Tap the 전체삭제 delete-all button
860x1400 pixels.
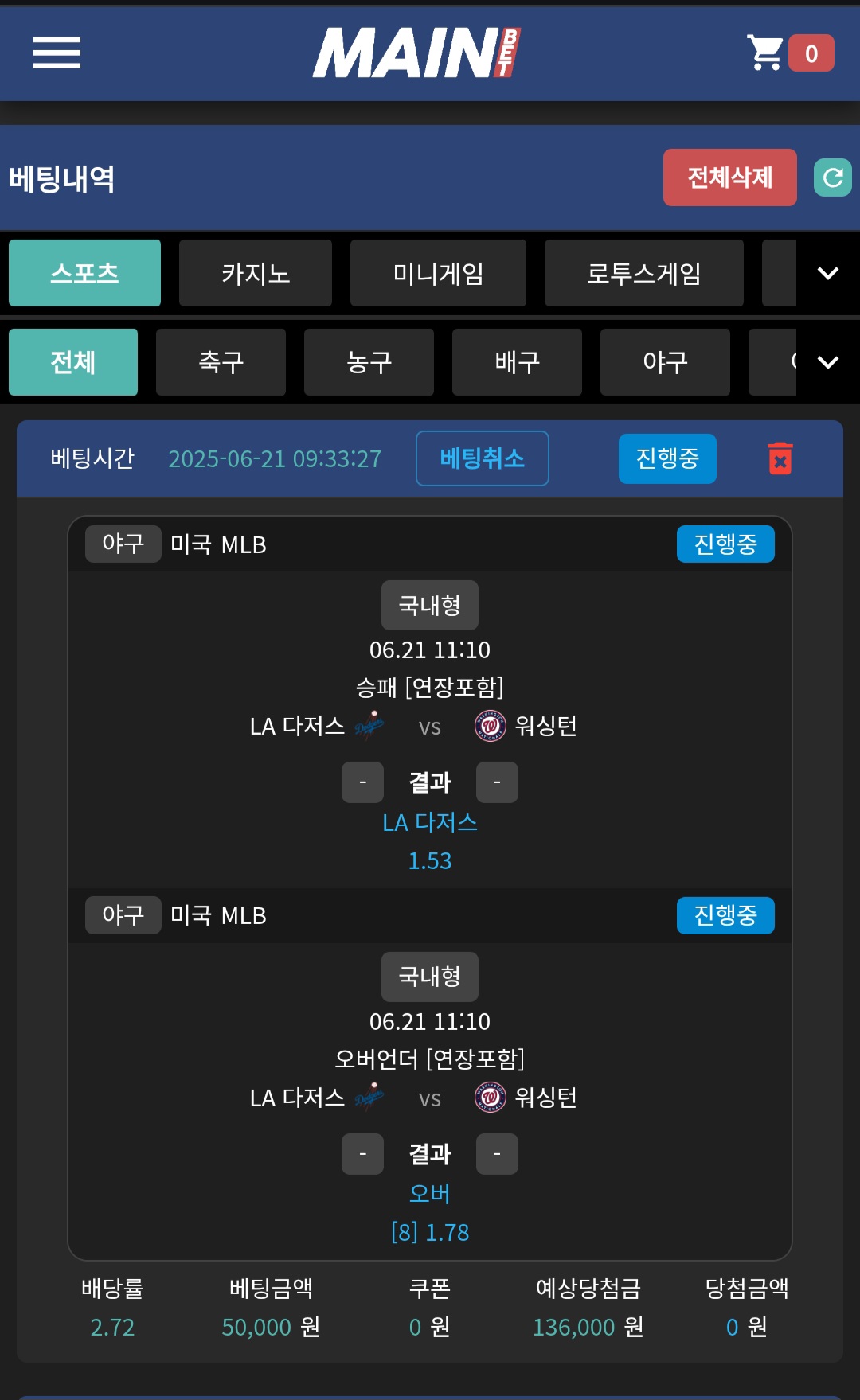[729, 177]
